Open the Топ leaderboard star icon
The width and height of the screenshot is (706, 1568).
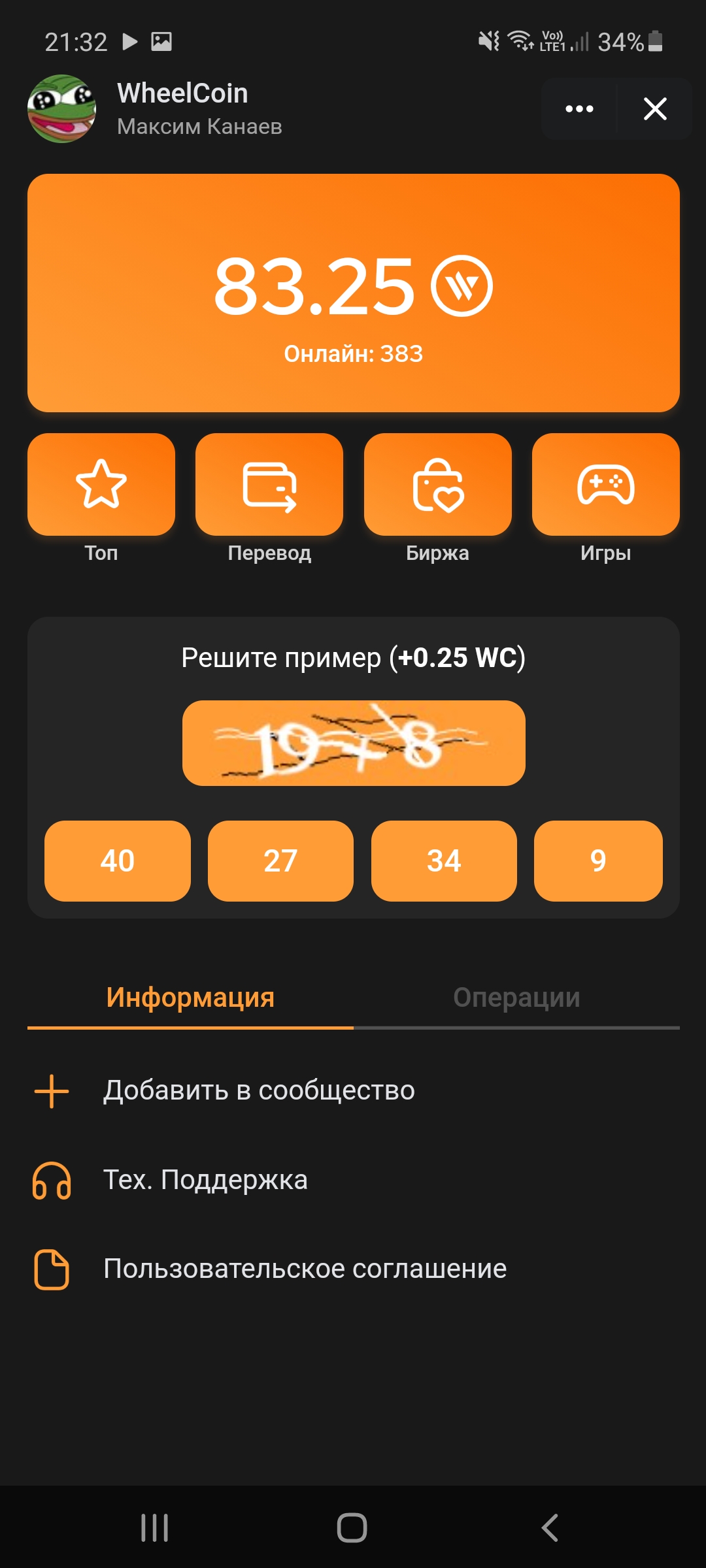coord(100,485)
